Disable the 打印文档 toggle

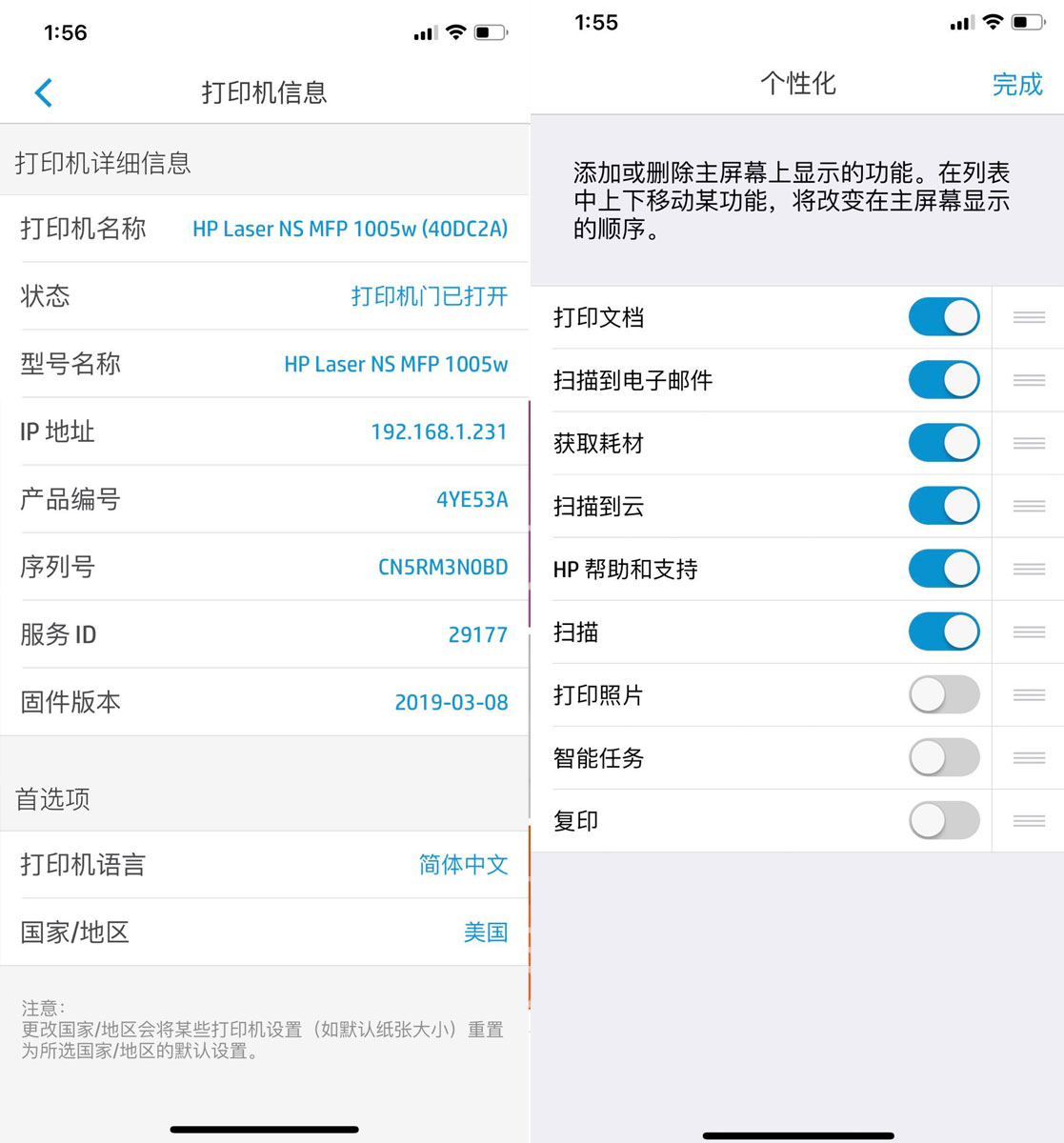(x=943, y=317)
